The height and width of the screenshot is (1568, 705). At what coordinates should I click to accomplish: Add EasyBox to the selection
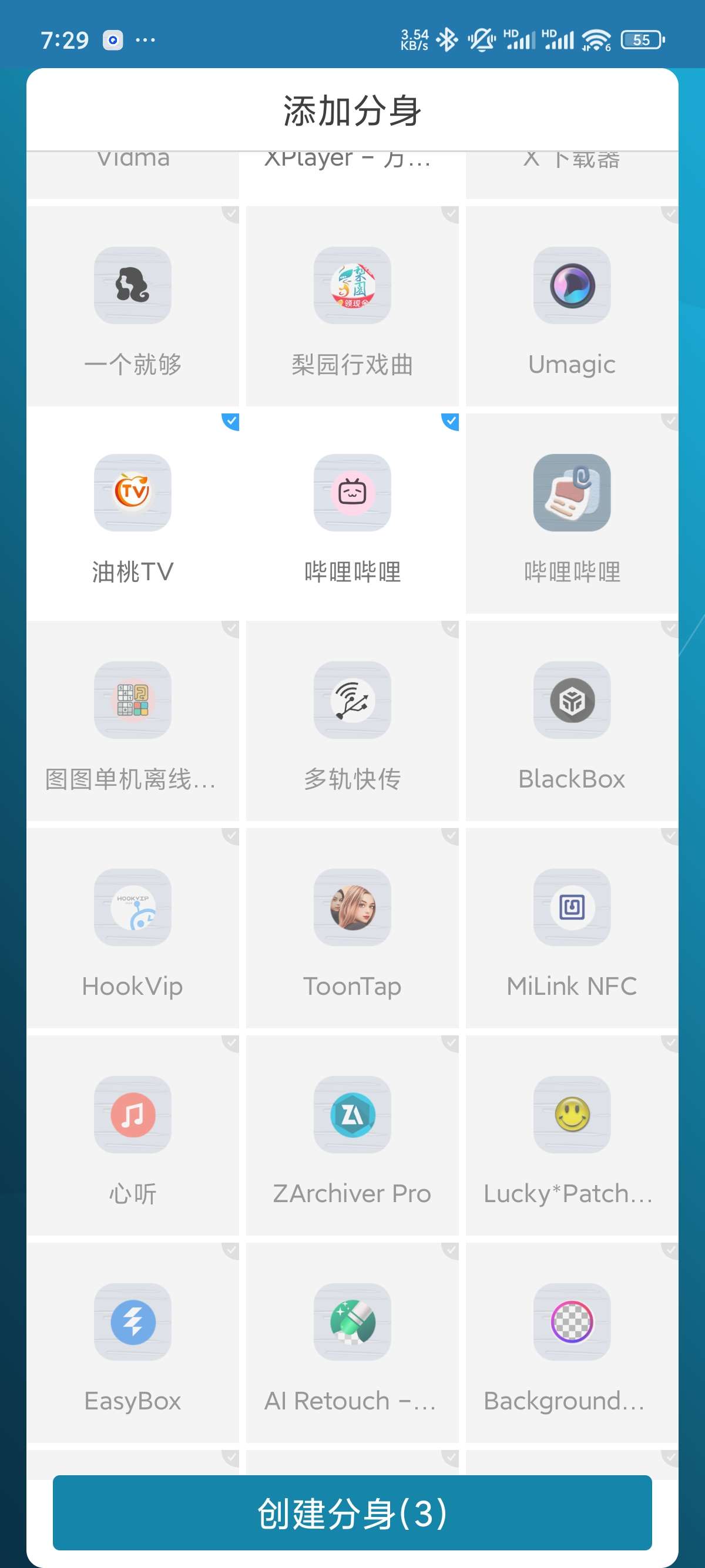tap(133, 1342)
